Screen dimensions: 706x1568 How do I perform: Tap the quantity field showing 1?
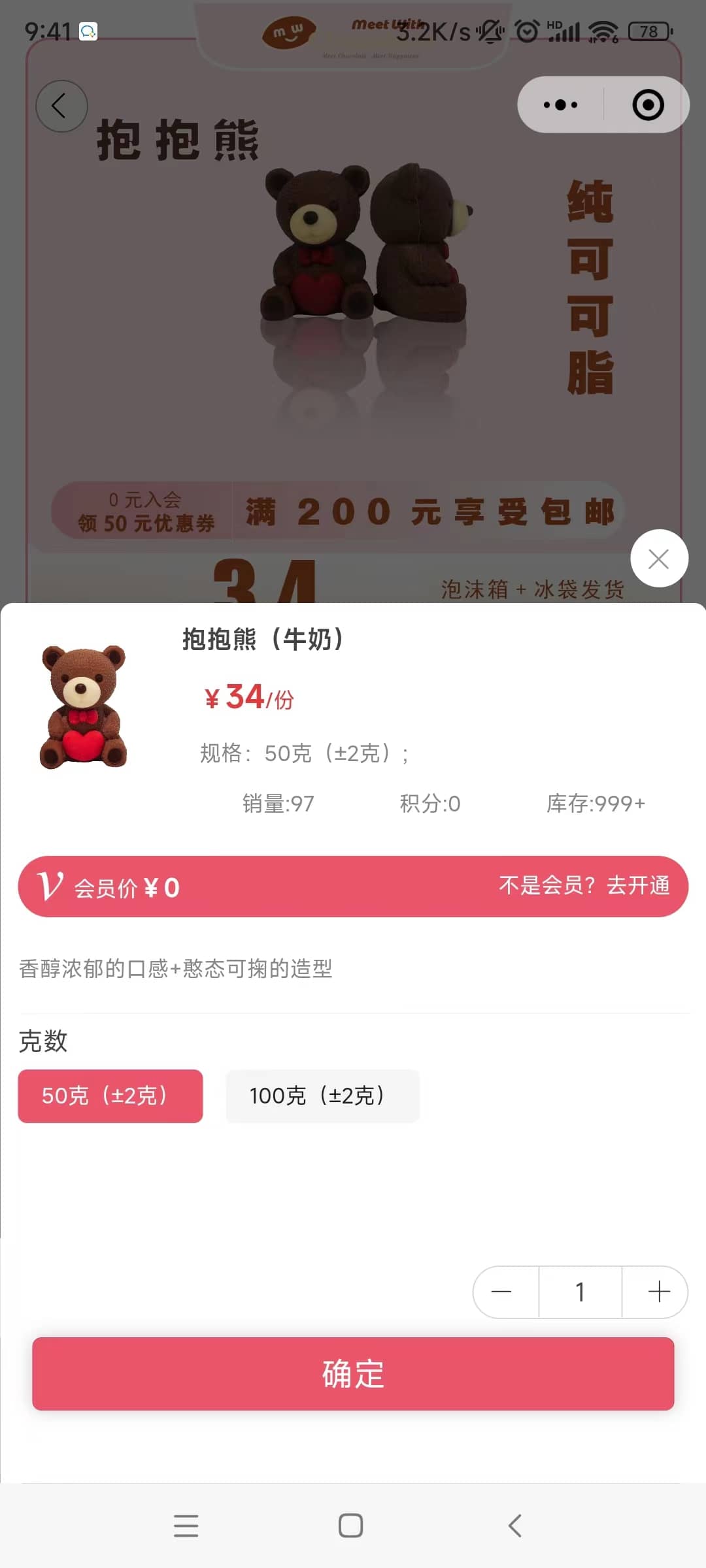(580, 1292)
